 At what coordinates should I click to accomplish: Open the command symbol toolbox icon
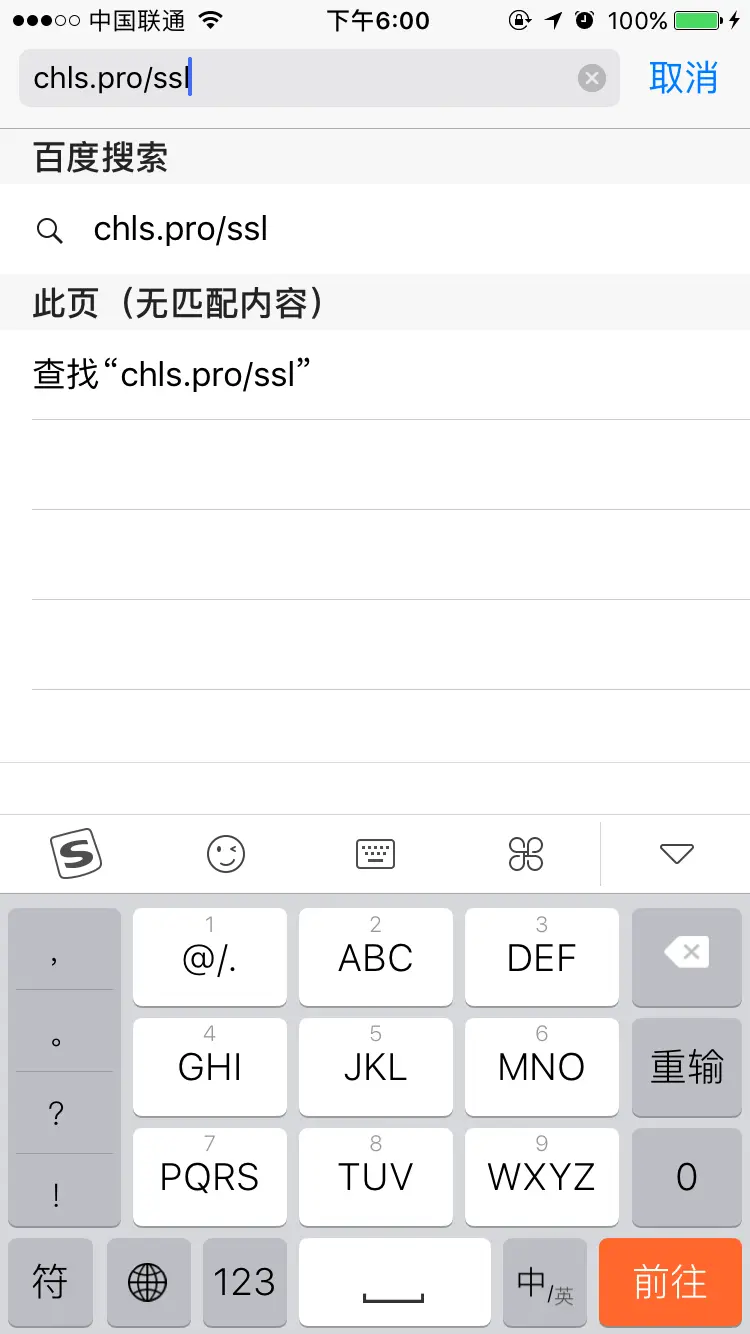pyautogui.click(x=526, y=854)
